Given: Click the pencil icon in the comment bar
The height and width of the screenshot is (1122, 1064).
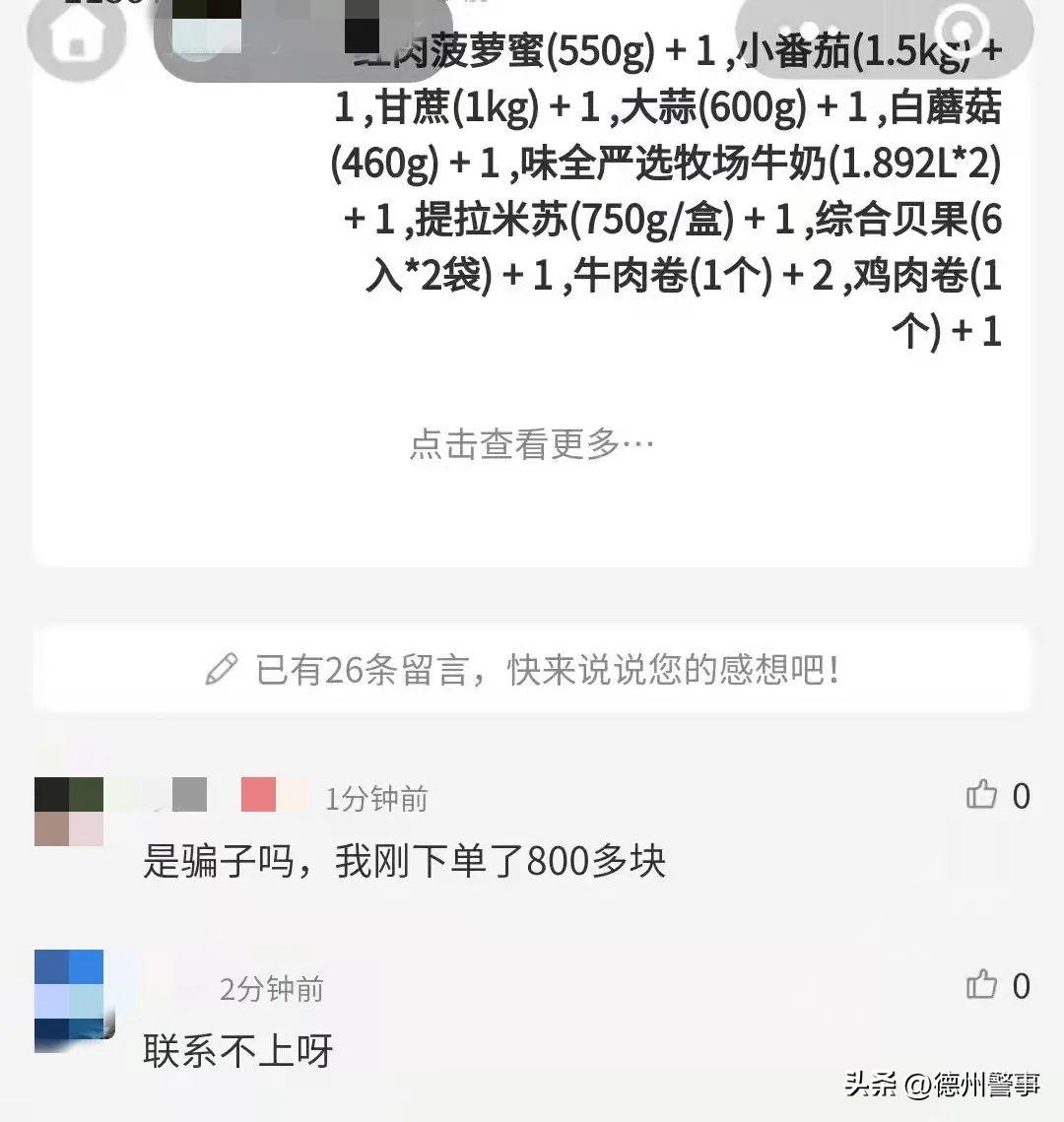Looking at the screenshot, I should coord(222,668).
